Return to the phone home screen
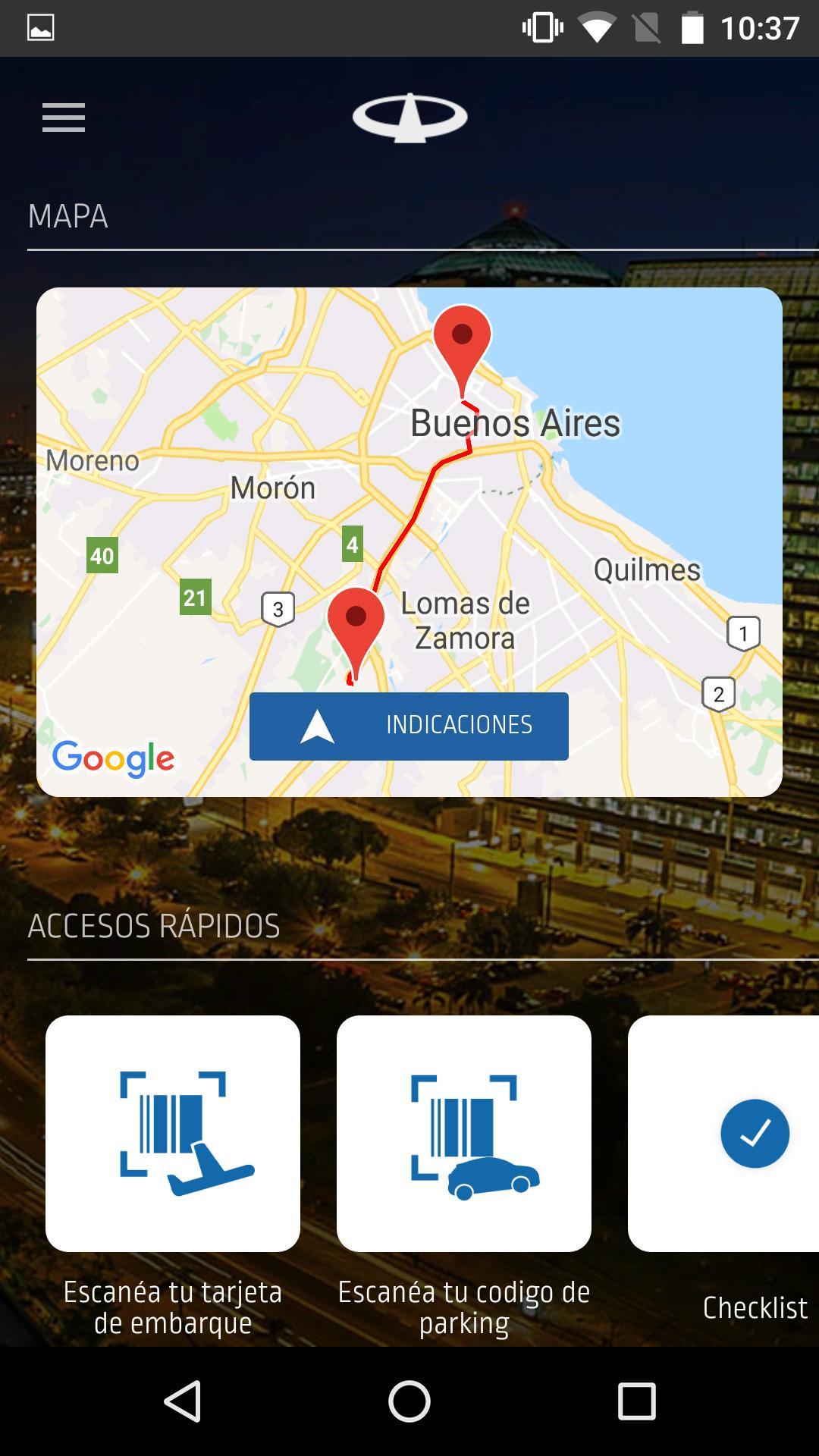Image resolution: width=819 pixels, height=1456 pixels. (409, 1401)
